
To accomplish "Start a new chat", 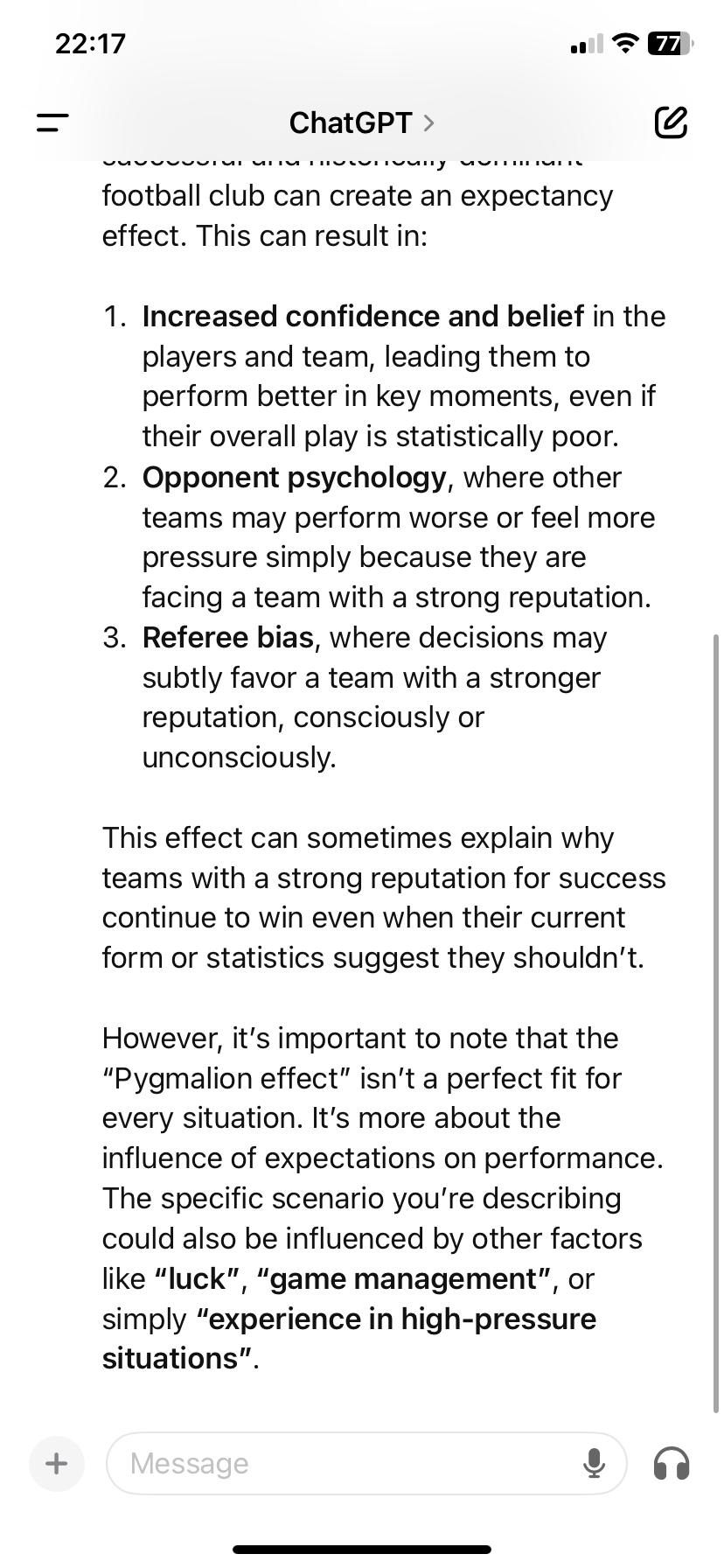I will tap(670, 123).
